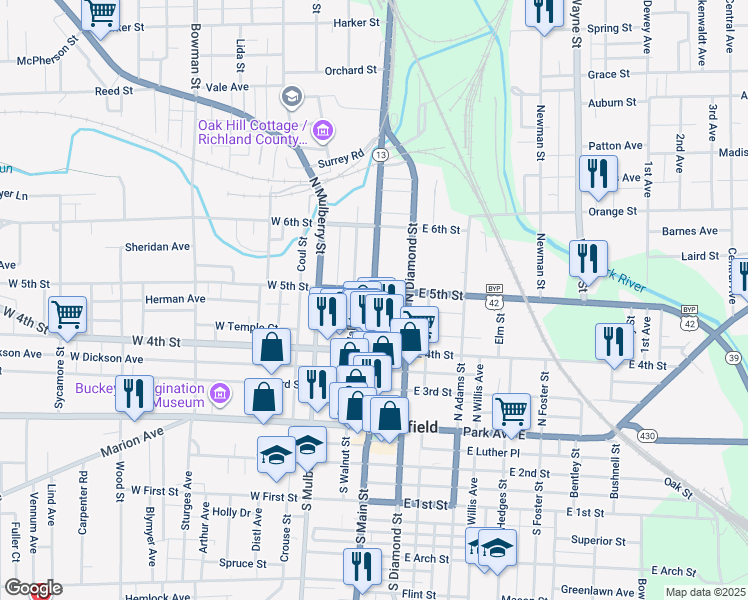Select the restaurant pin near E 4th St and 1st Ave
The width and height of the screenshot is (748, 600).
tap(613, 341)
